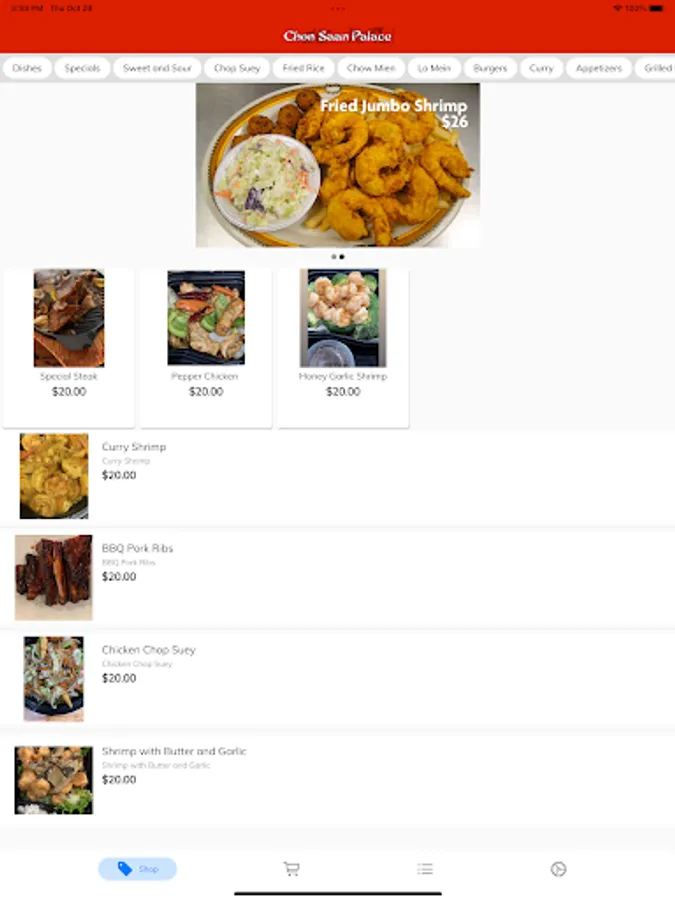Open the Appetizers category
This screenshot has width=675, height=900.
click(599, 68)
